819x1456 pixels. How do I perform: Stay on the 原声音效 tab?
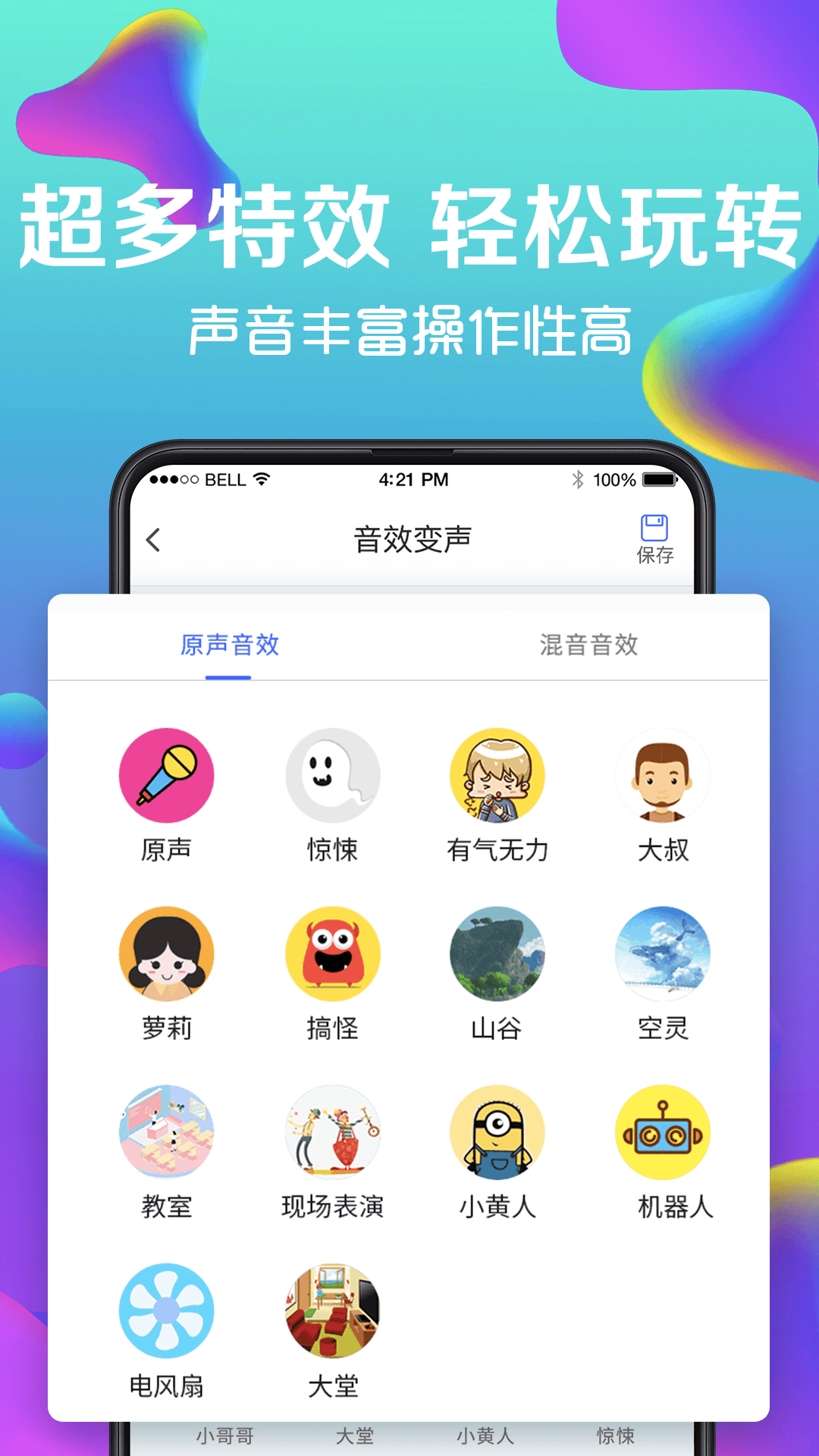(227, 645)
